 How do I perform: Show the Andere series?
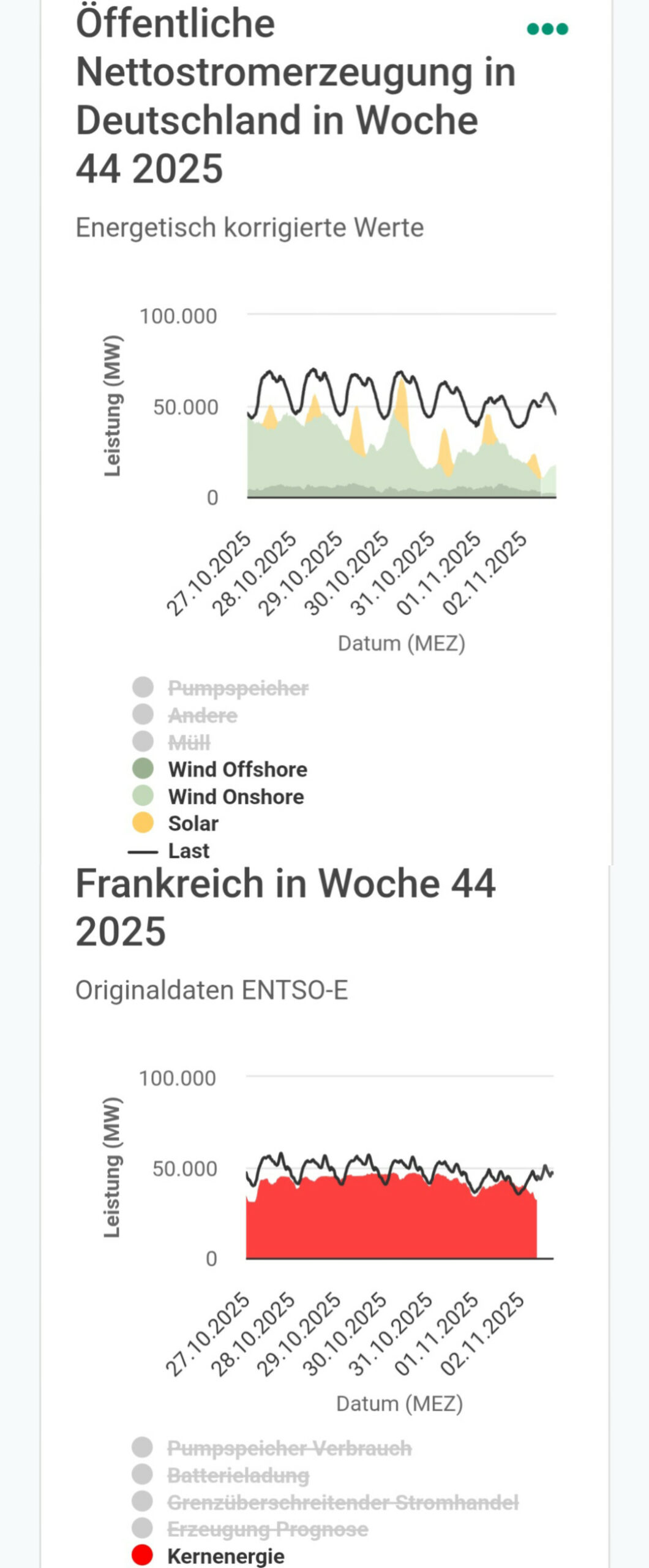202,715
